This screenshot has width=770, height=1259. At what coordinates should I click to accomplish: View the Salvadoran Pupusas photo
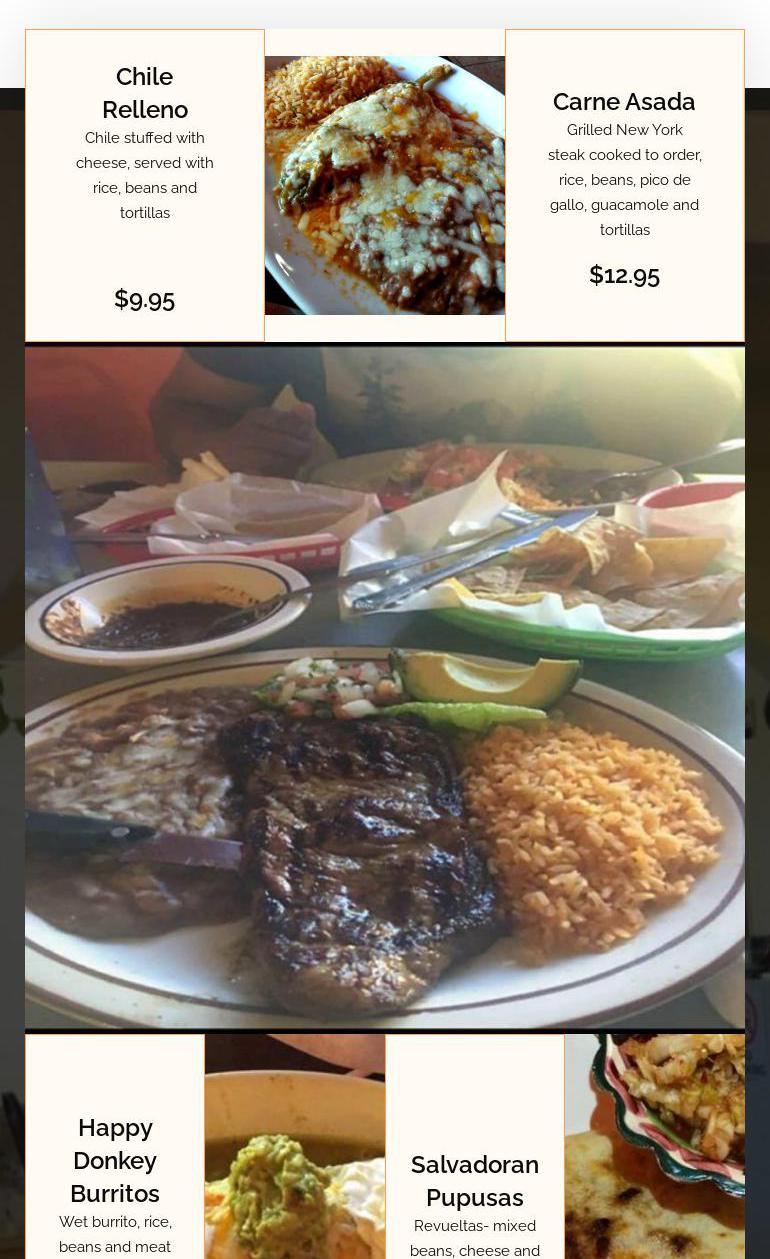click(655, 1150)
